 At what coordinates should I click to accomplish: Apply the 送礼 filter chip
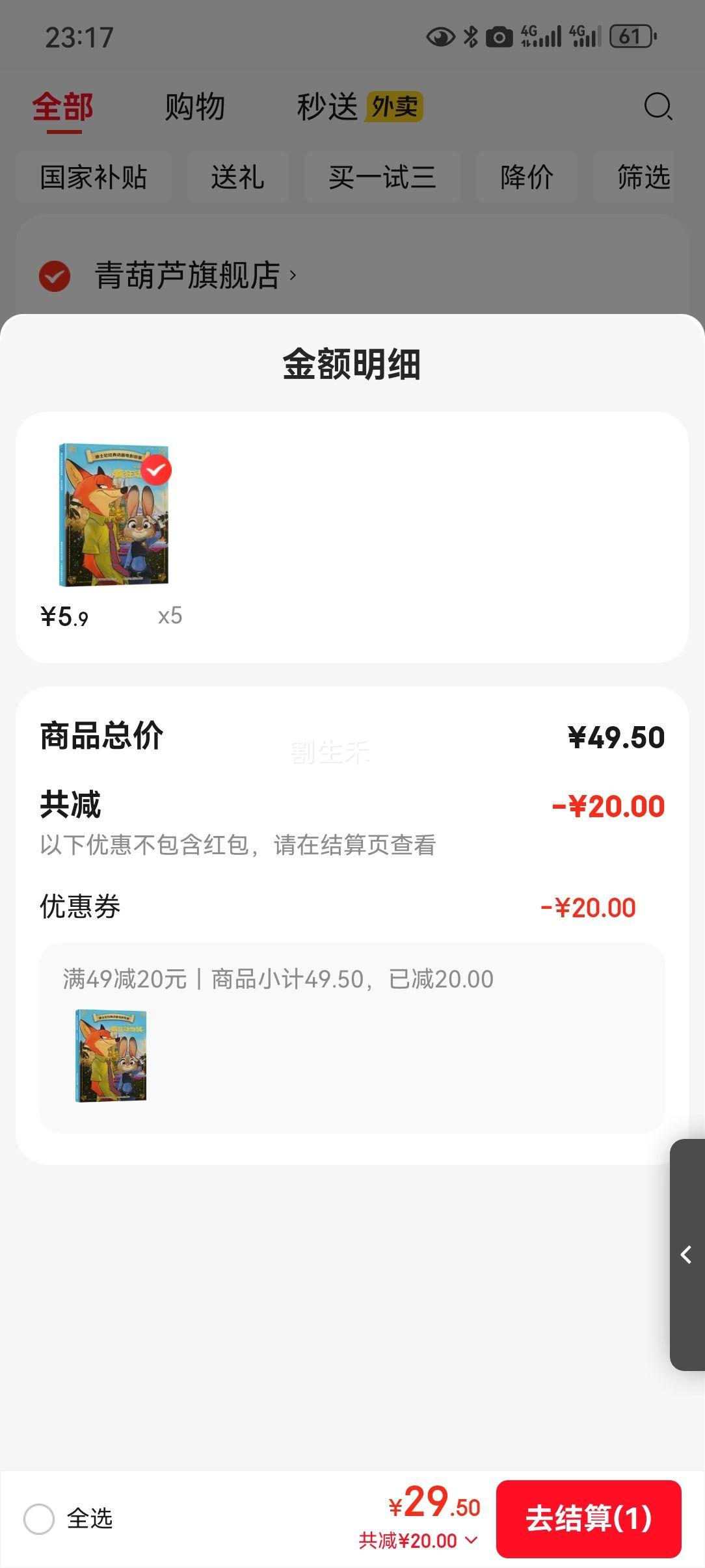click(237, 177)
